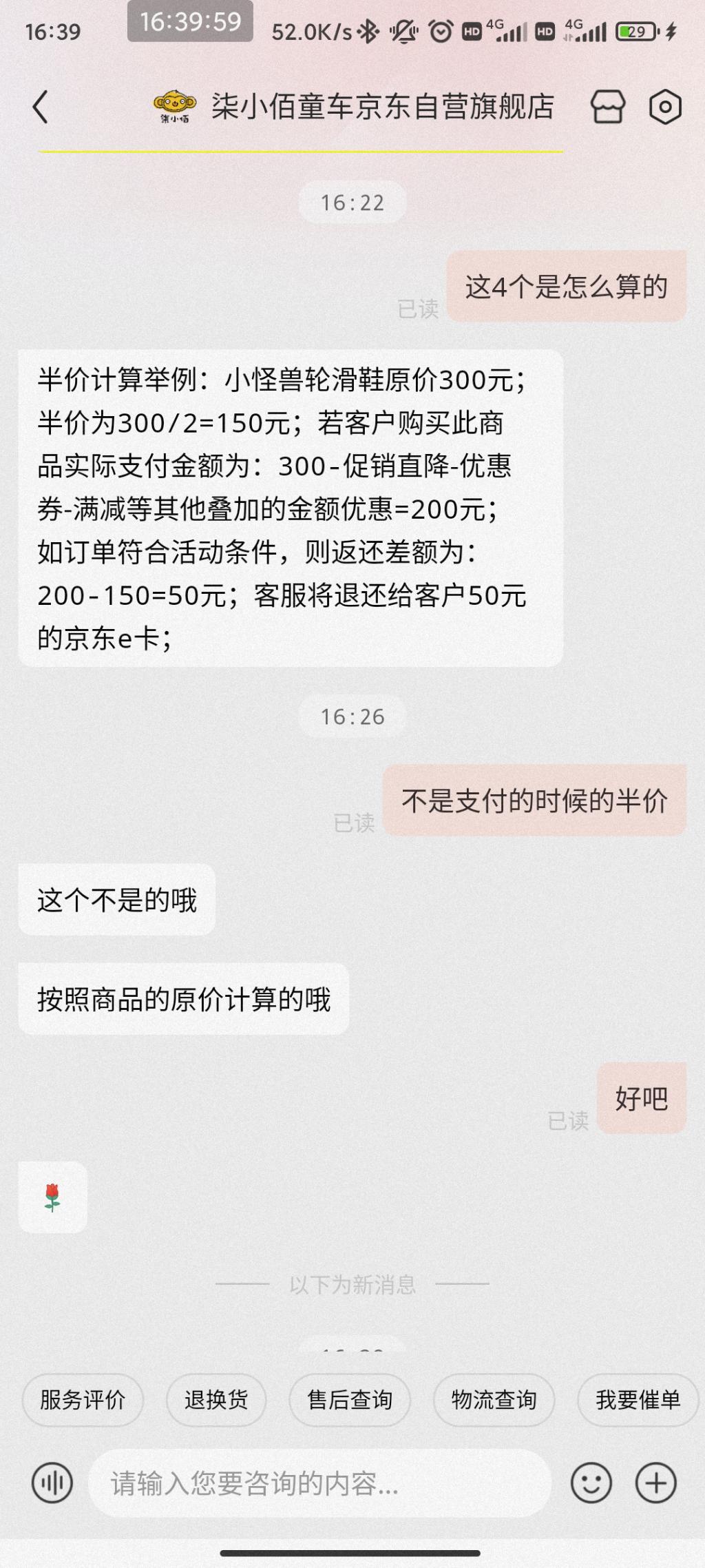Select the 退换货 quick action
This screenshot has width=705, height=1568.
[215, 1399]
